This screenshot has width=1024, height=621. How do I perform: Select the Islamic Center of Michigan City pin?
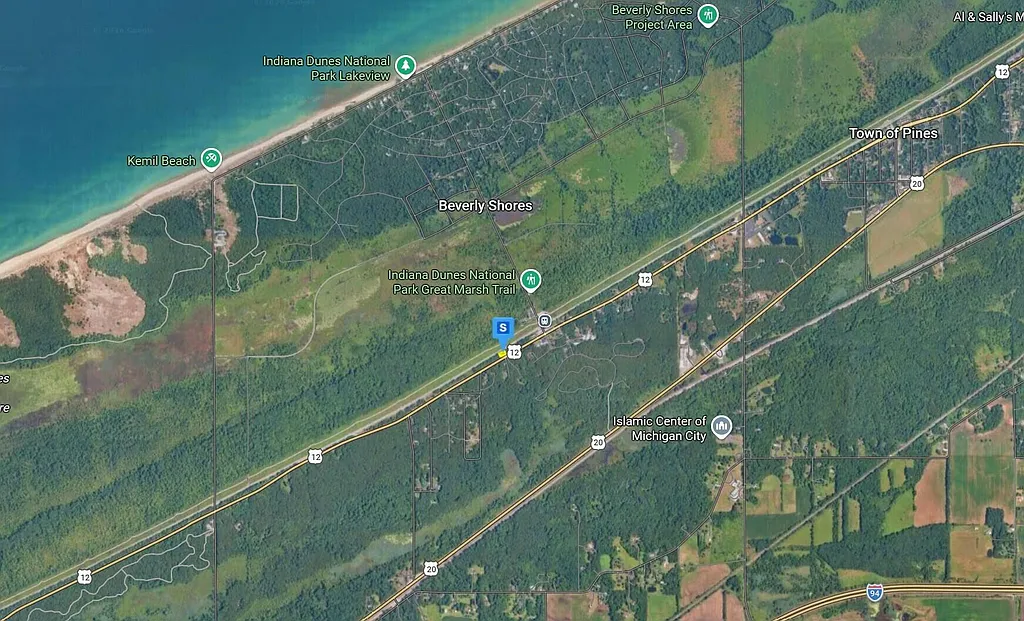tap(722, 427)
